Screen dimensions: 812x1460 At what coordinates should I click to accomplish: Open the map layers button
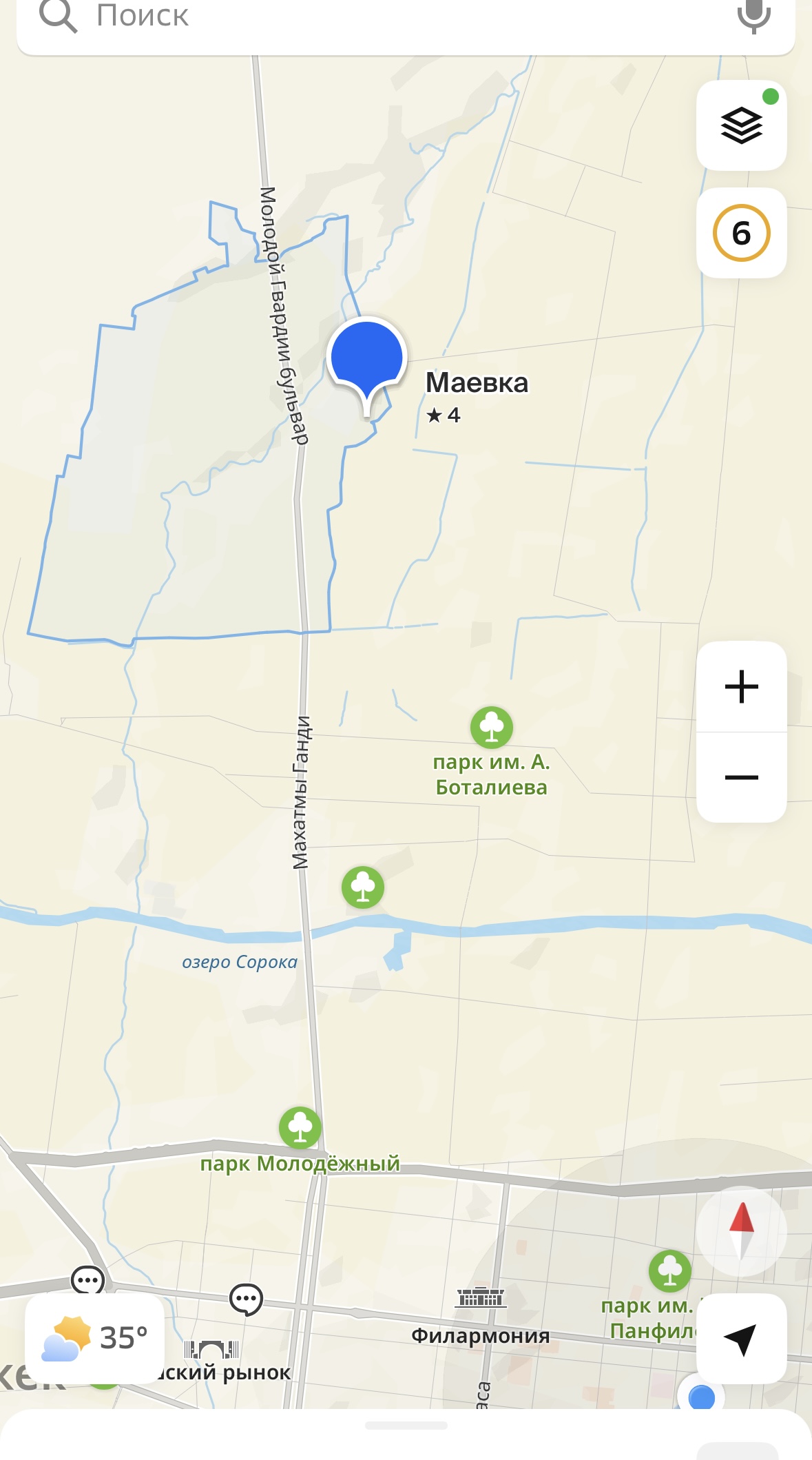click(742, 125)
